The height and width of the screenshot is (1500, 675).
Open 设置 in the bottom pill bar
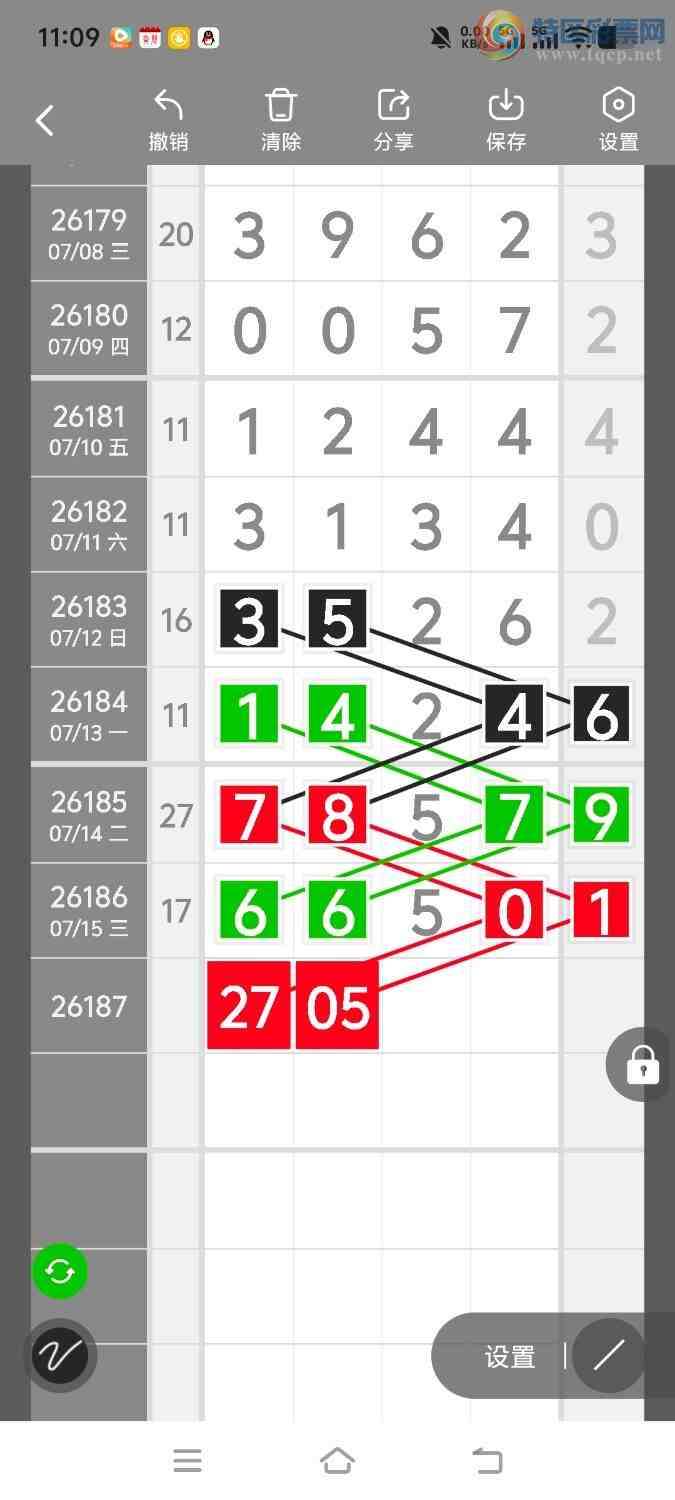click(510, 1357)
